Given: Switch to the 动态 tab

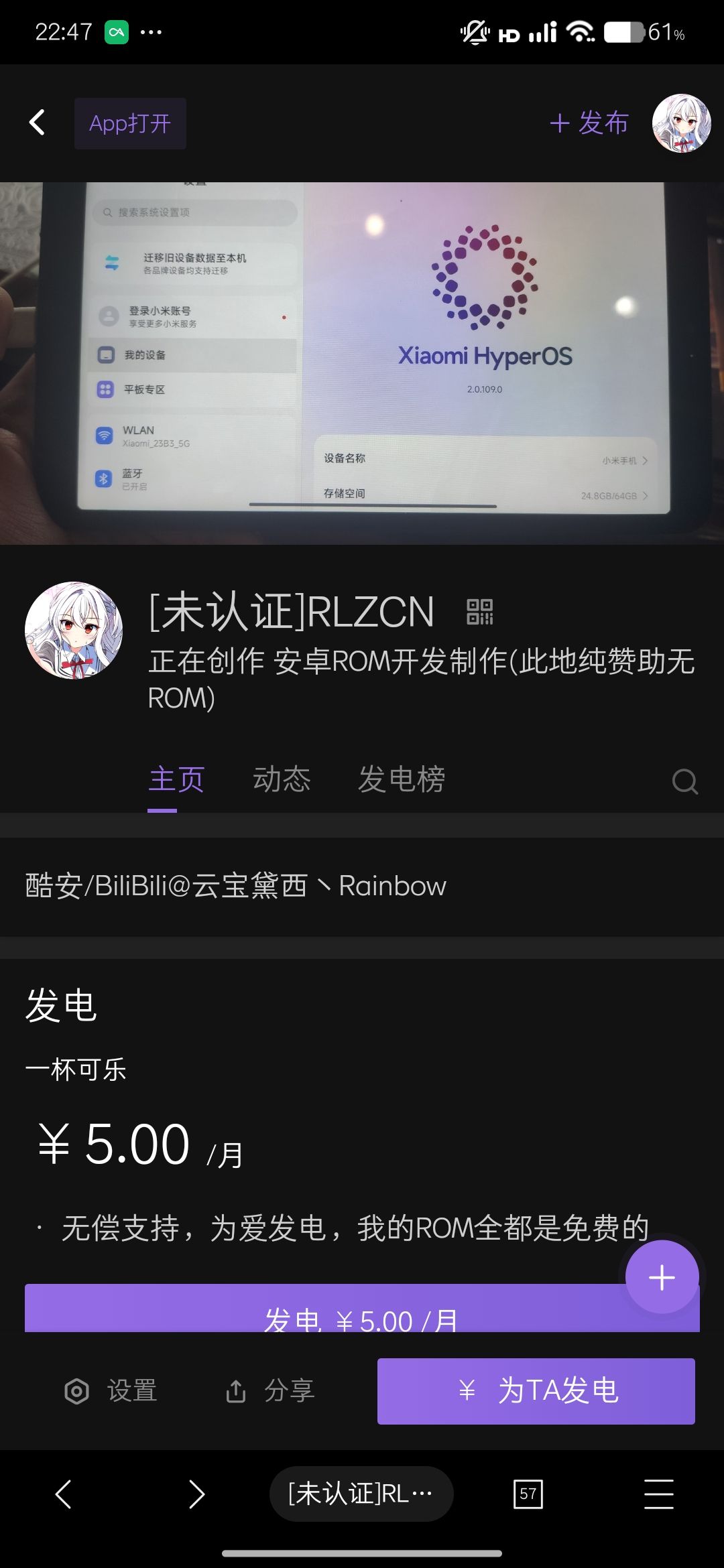Looking at the screenshot, I should 282,779.
